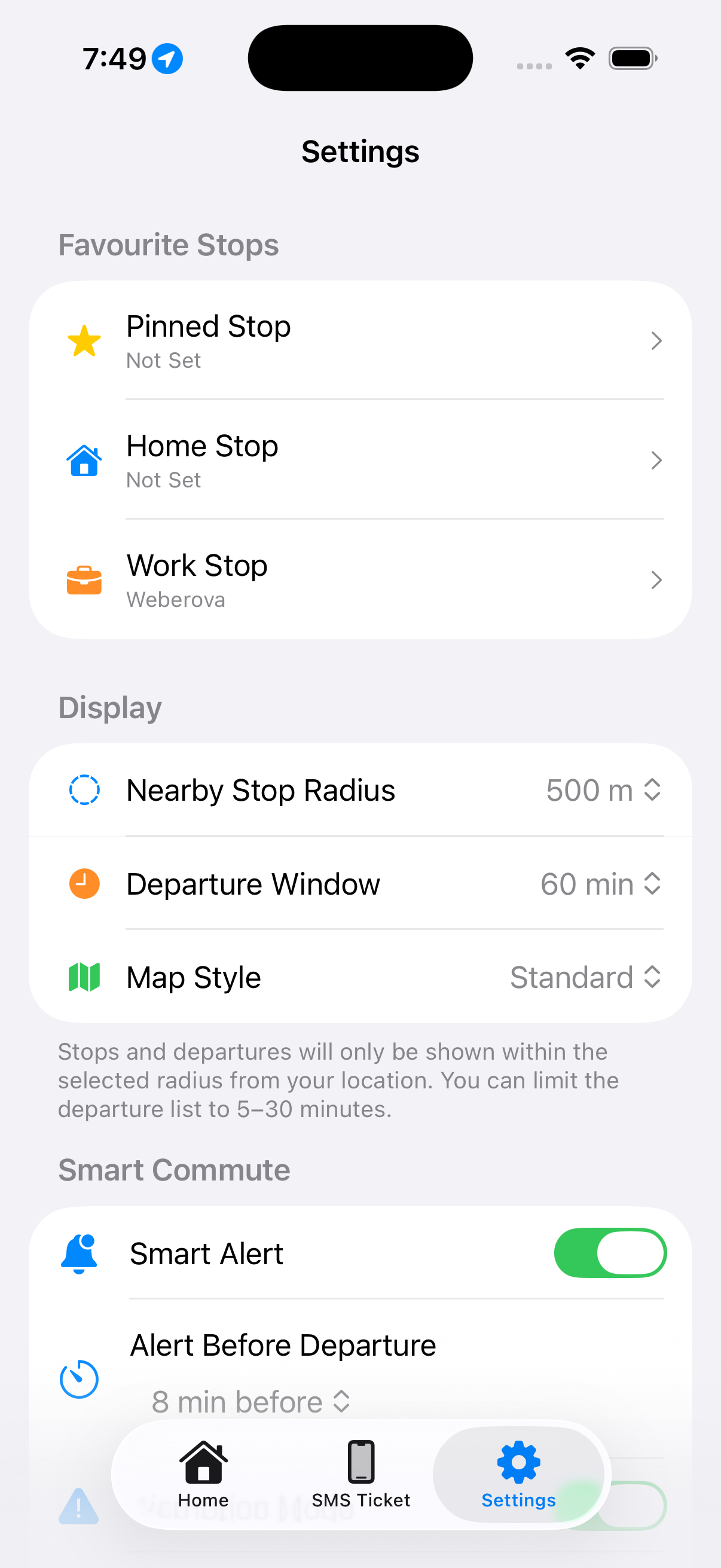
Task: Open the Departure Window picker
Action: [600, 884]
